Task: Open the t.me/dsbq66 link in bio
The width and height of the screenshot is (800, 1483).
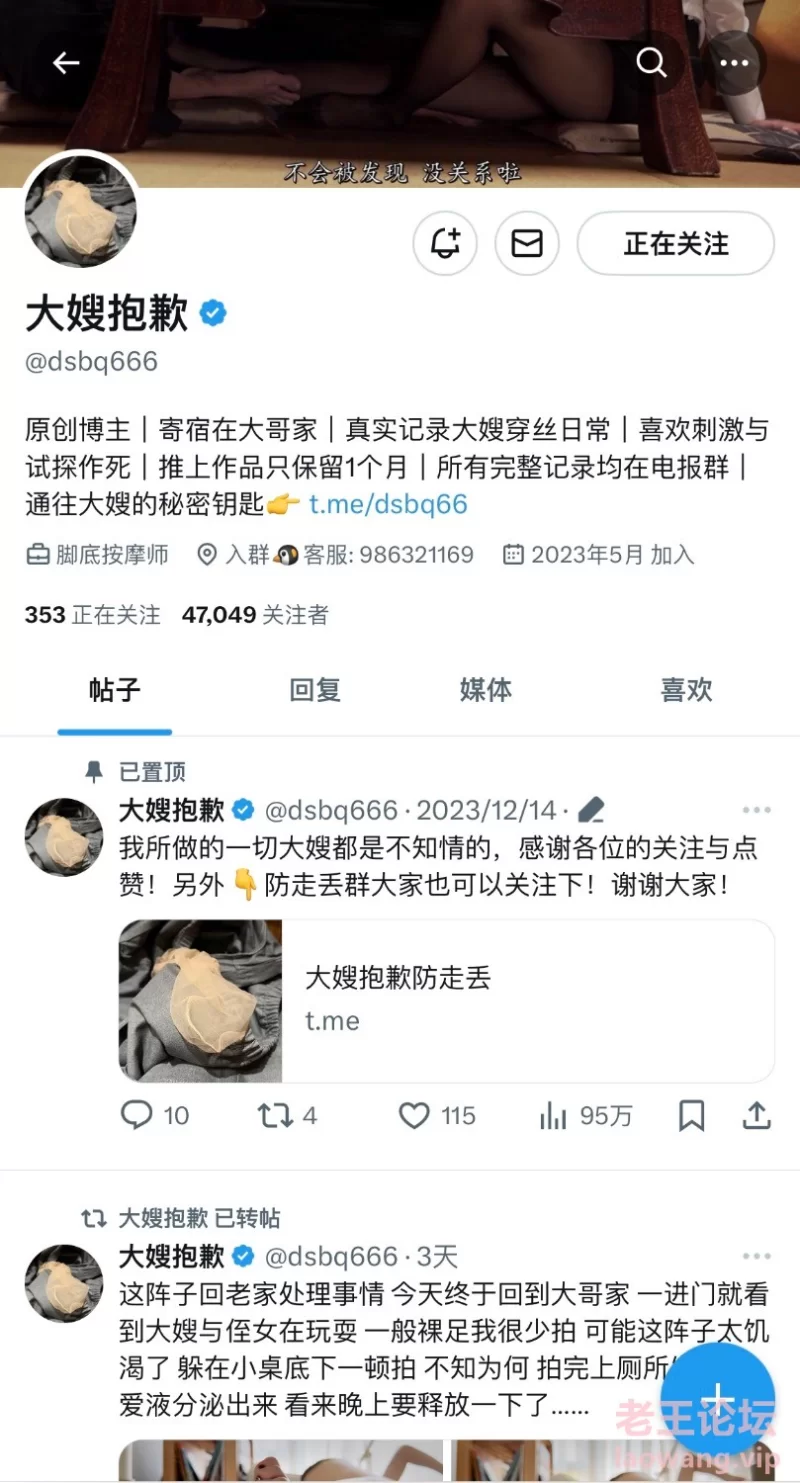Action: click(387, 503)
